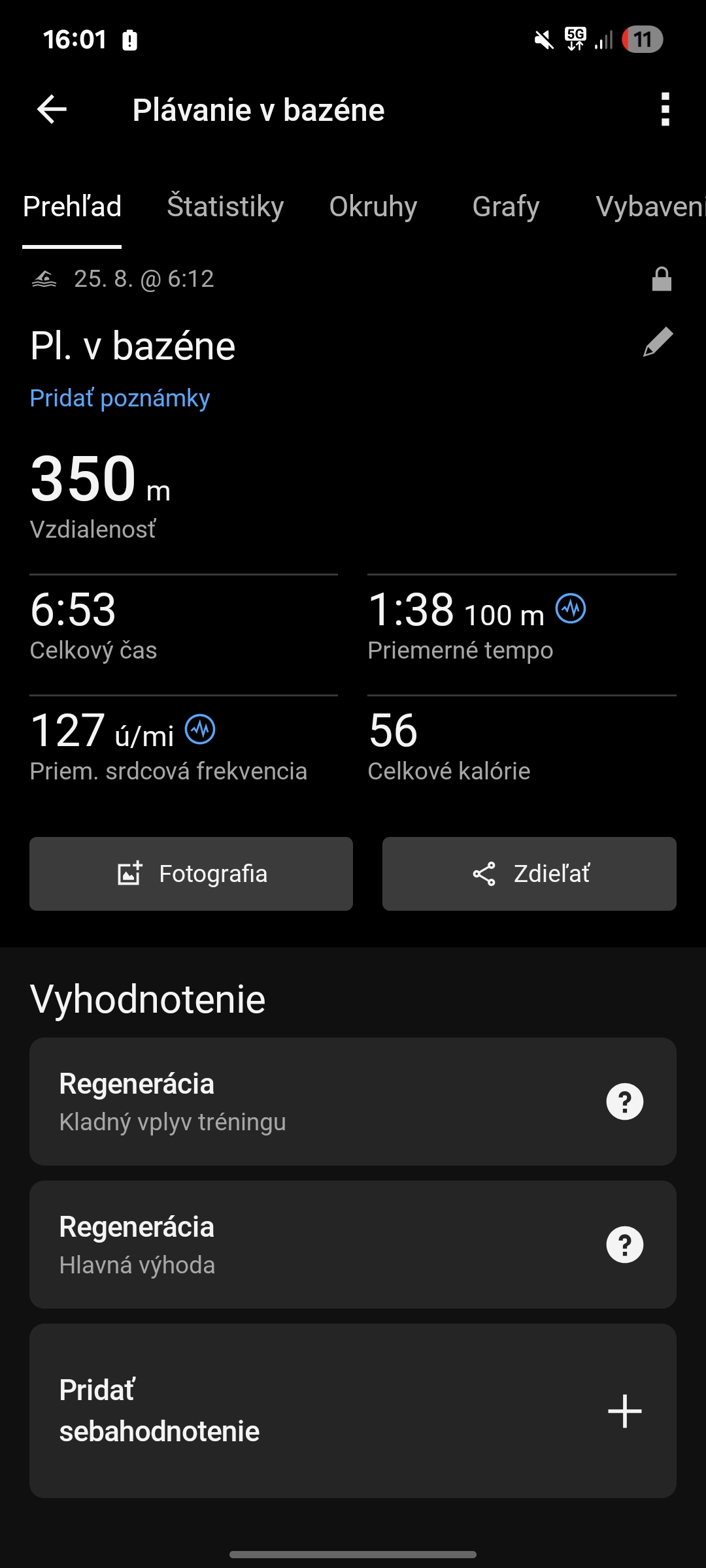Go back using the arrow icon
The width and height of the screenshot is (706, 1568).
click(52, 109)
